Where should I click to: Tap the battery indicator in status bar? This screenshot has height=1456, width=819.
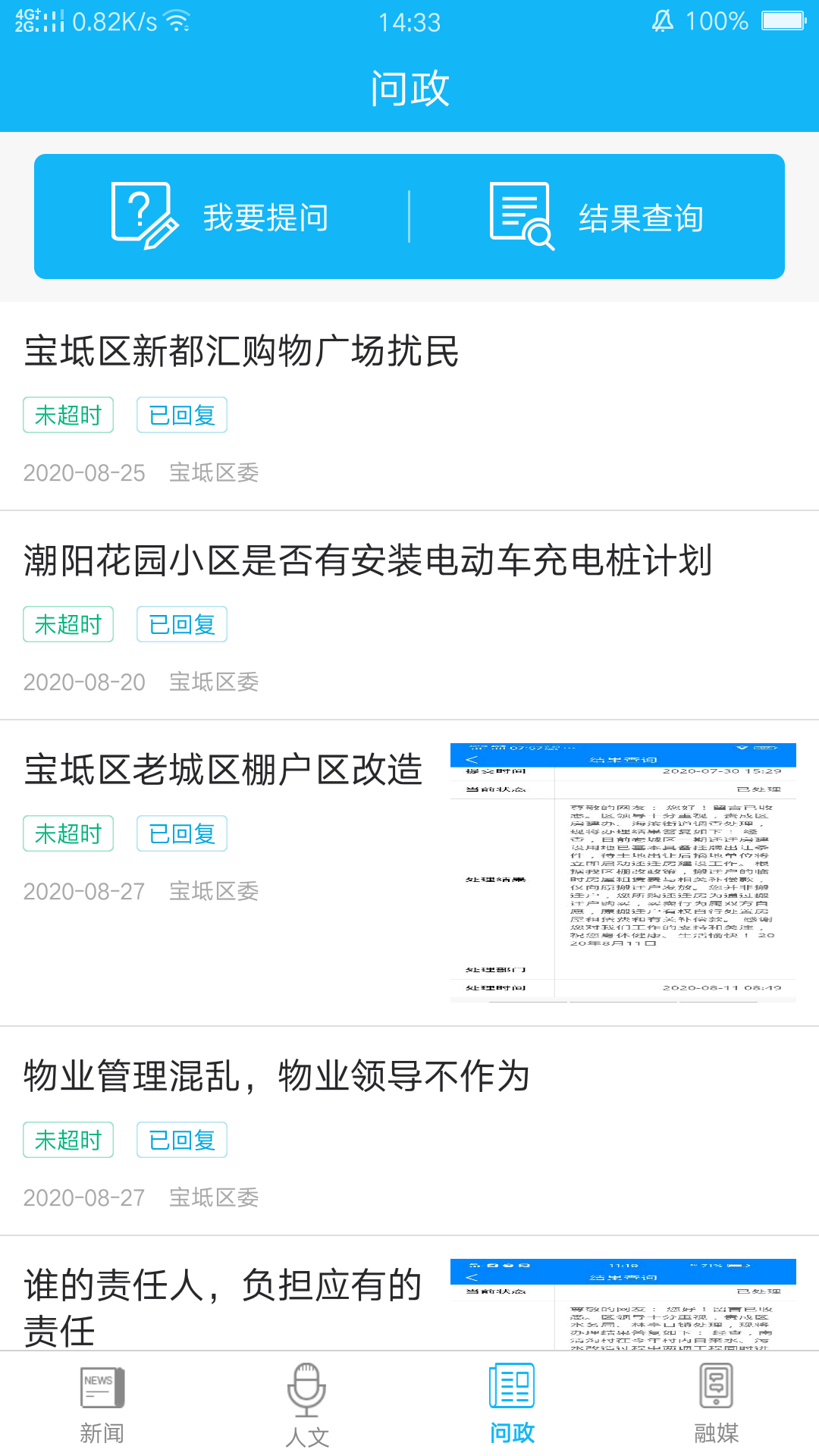(x=770, y=21)
